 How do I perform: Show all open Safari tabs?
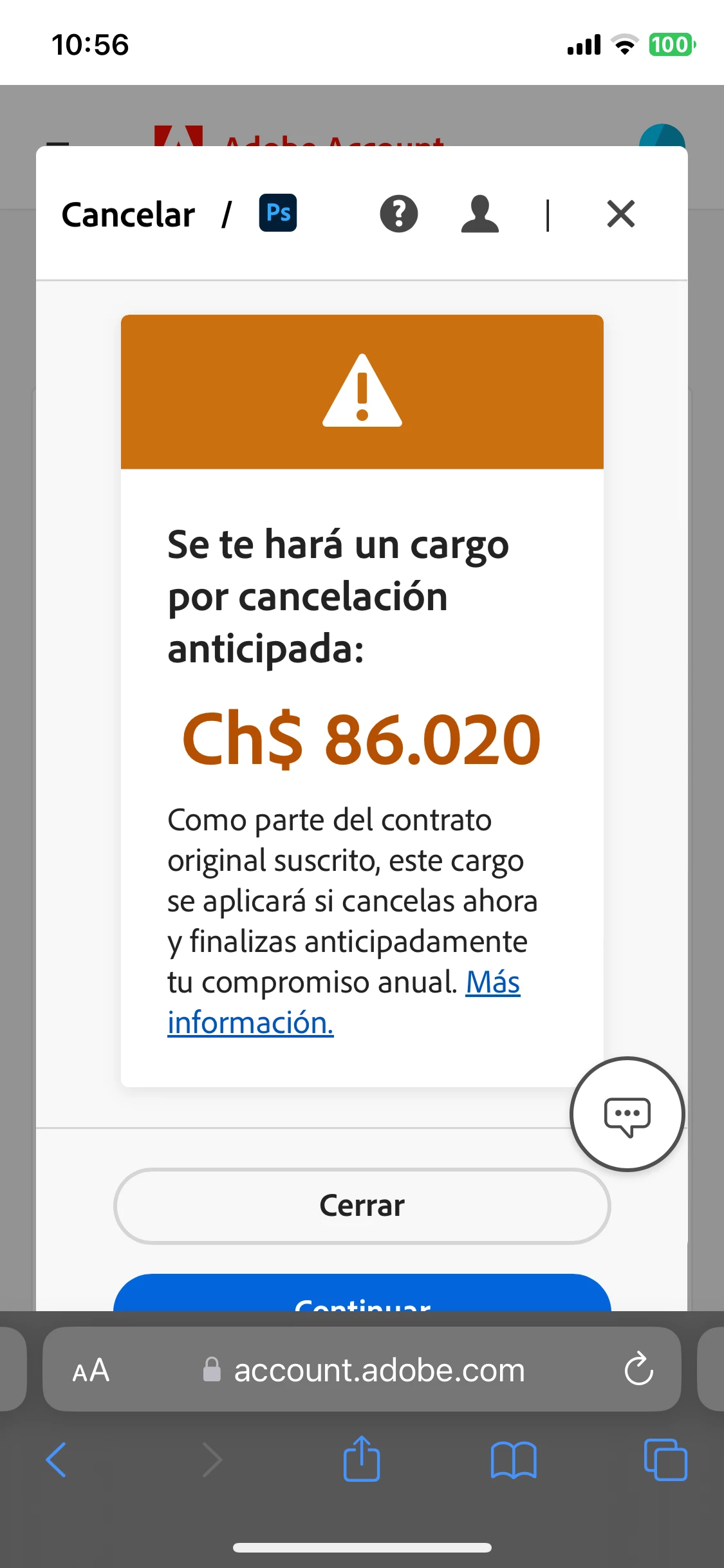tap(665, 1460)
